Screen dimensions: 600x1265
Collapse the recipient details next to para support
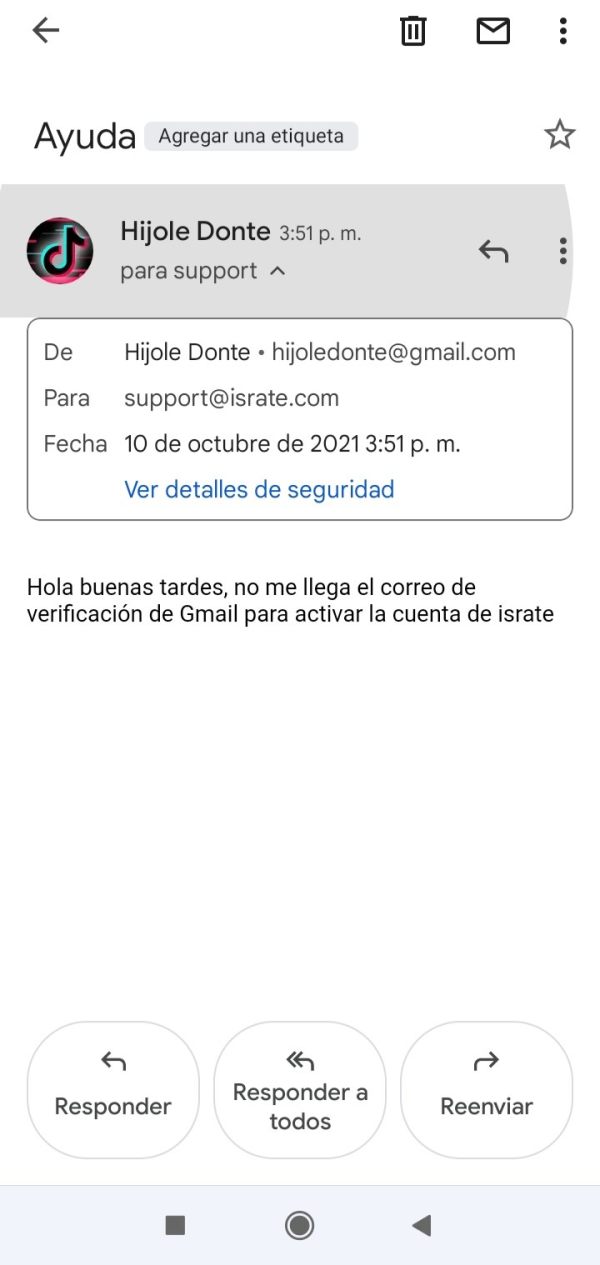tap(278, 271)
